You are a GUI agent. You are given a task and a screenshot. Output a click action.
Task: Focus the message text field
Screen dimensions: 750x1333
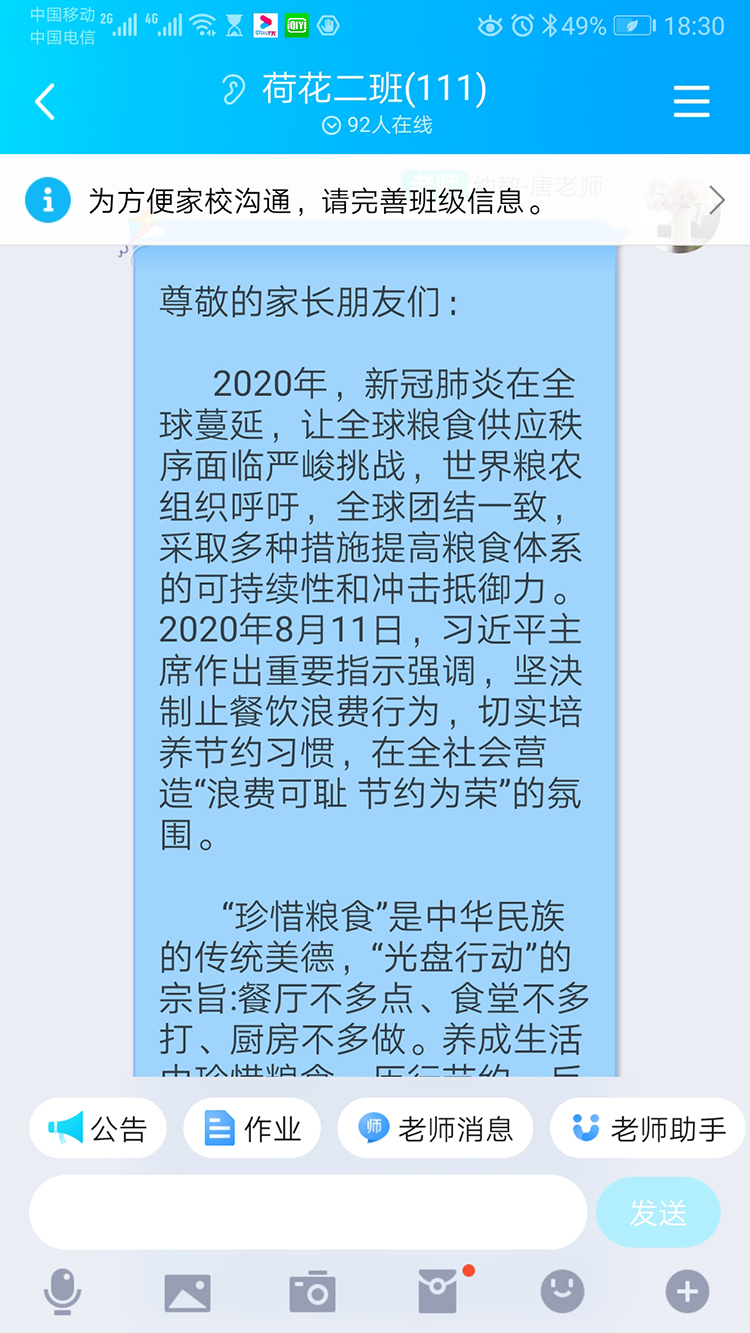(308, 1212)
